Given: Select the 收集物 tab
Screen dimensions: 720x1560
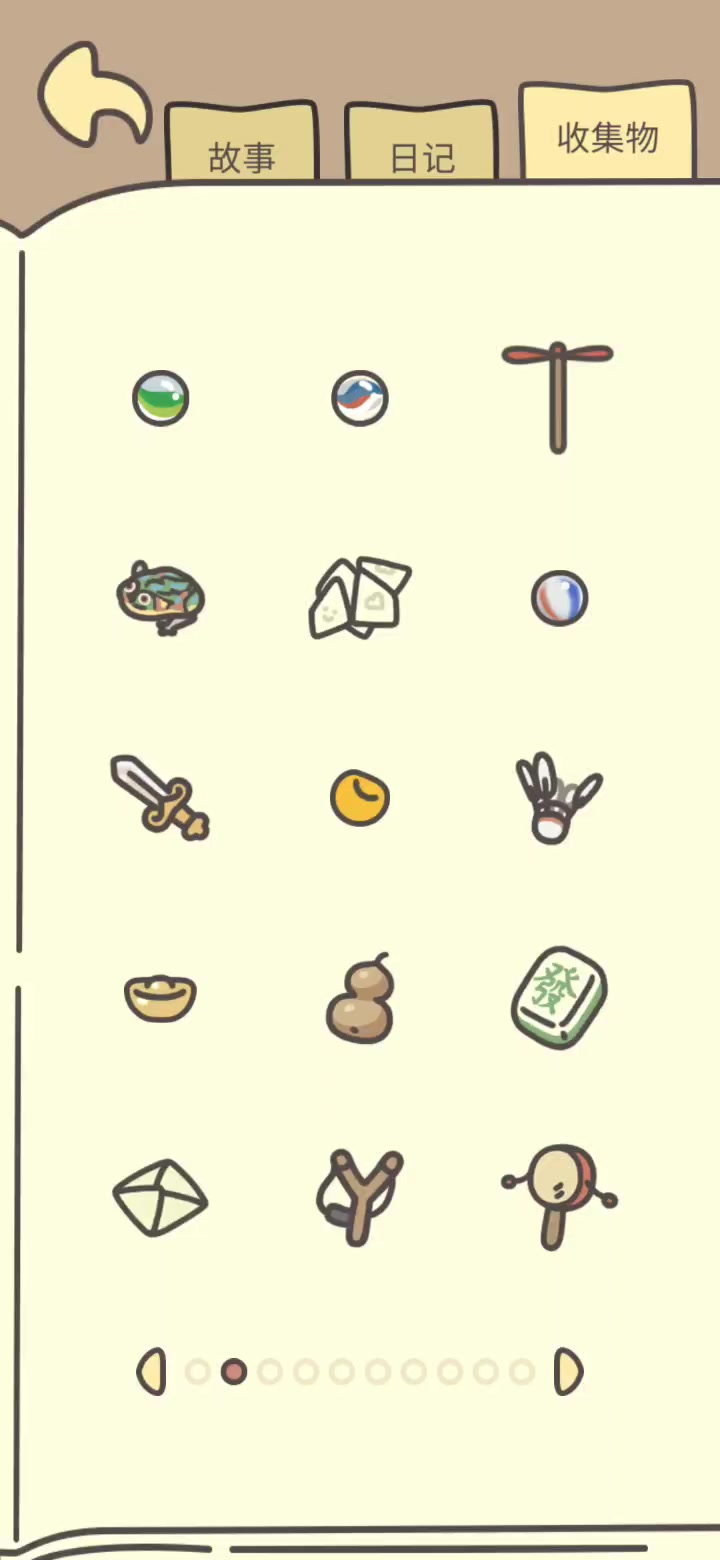Looking at the screenshot, I should tap(607, 133).
